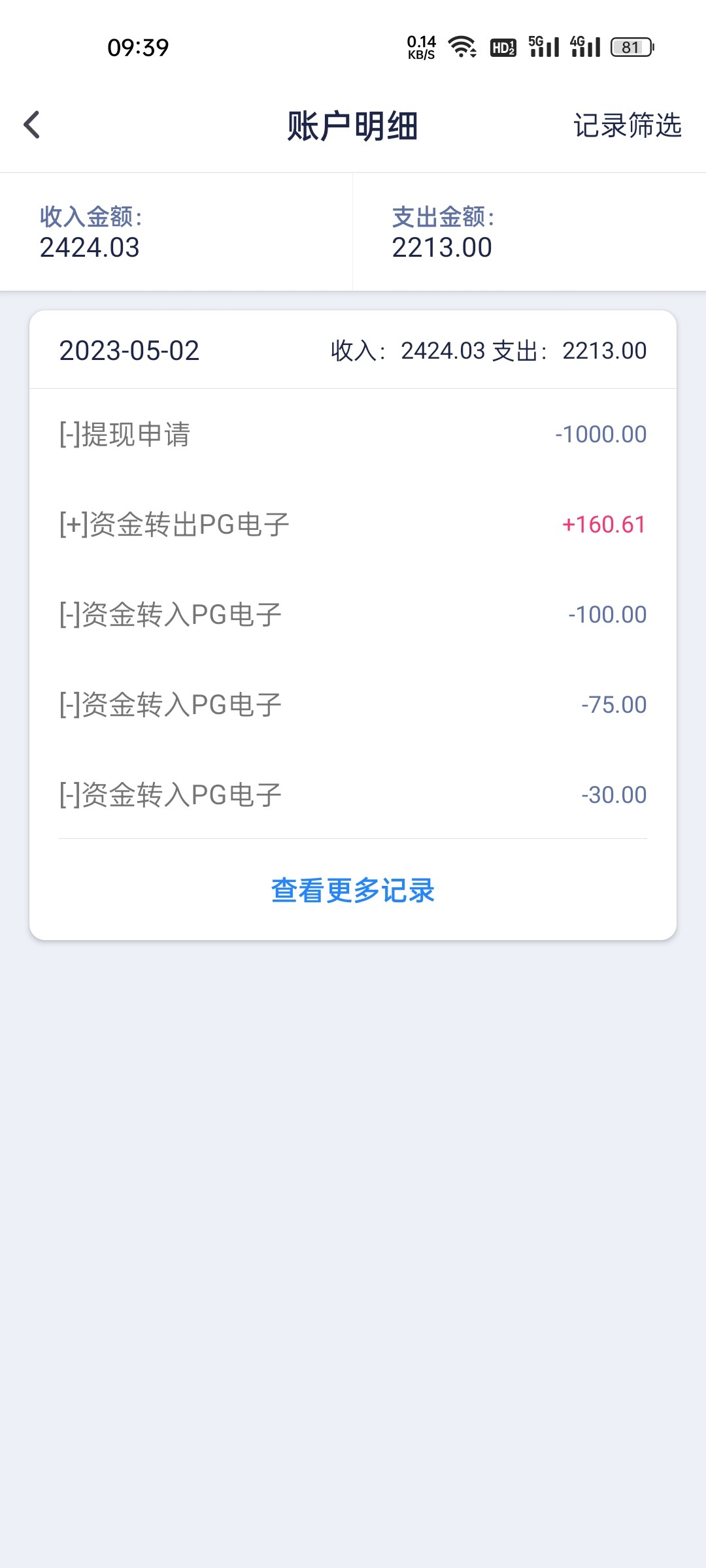The image size is (706, 1568).
Task: Tap the 5G signal icon
Action: (544, 46)
